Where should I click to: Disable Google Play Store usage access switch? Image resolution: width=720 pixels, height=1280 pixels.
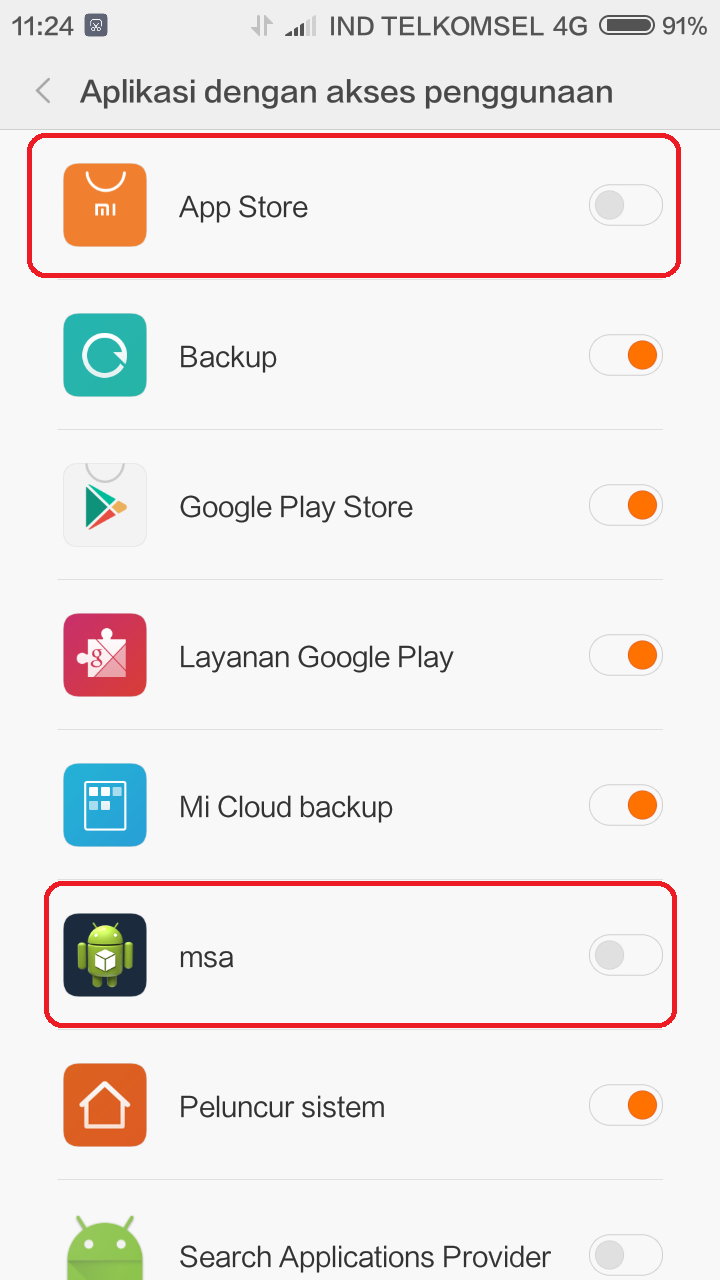625,506
